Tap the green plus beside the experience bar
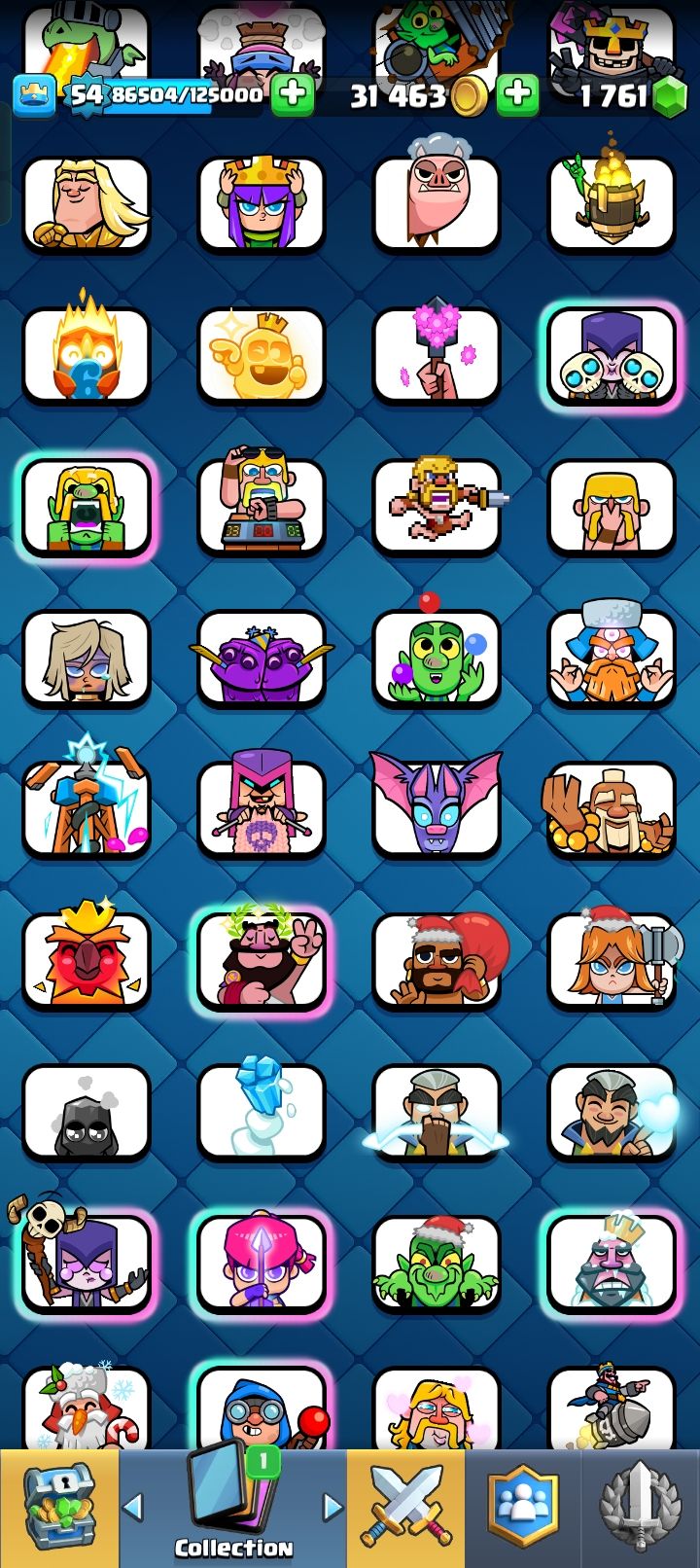Viewport: 700px width, 1568px height. tap(292, 94)
